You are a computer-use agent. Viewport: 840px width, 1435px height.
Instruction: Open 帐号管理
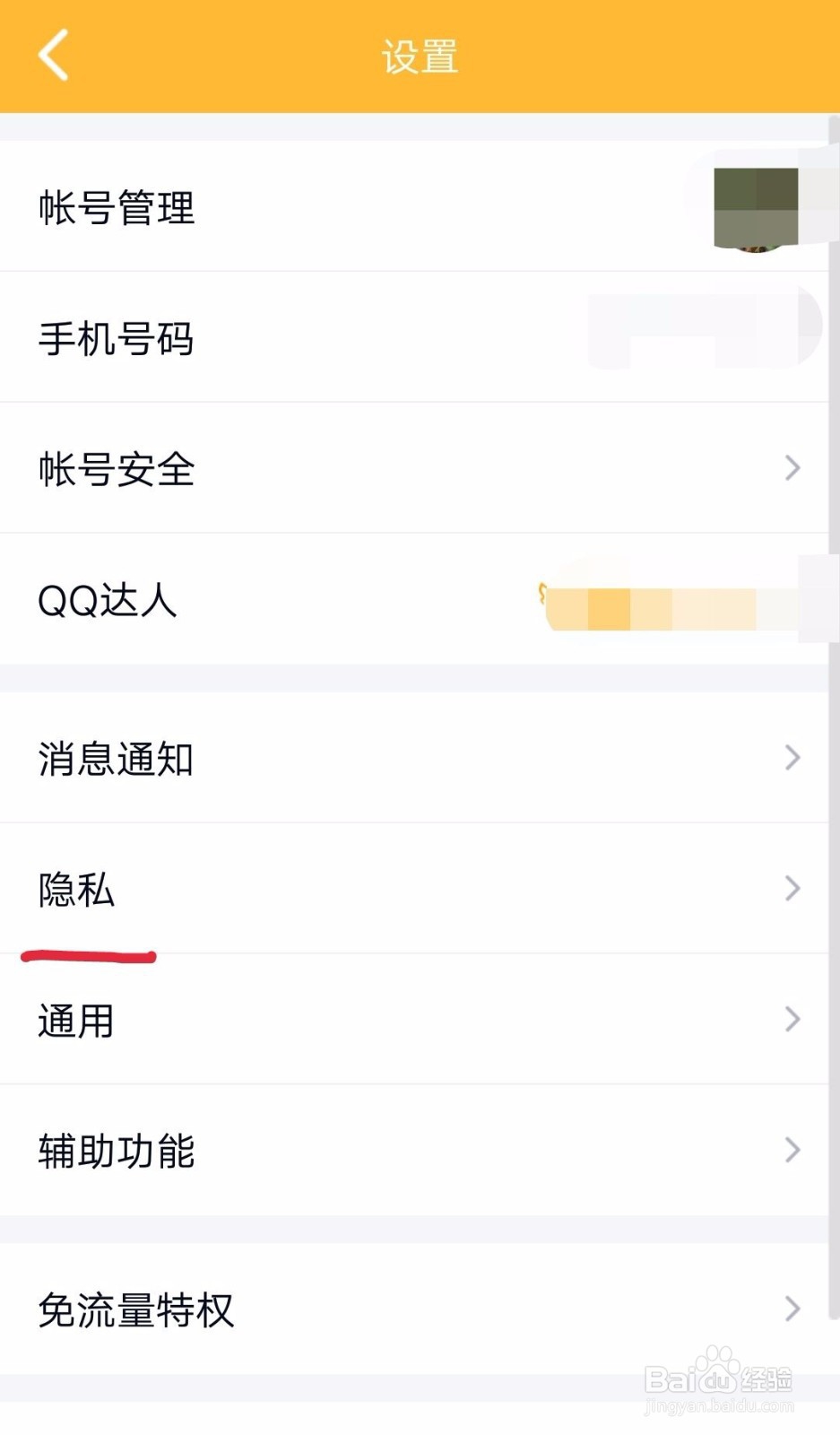(414, 206)
